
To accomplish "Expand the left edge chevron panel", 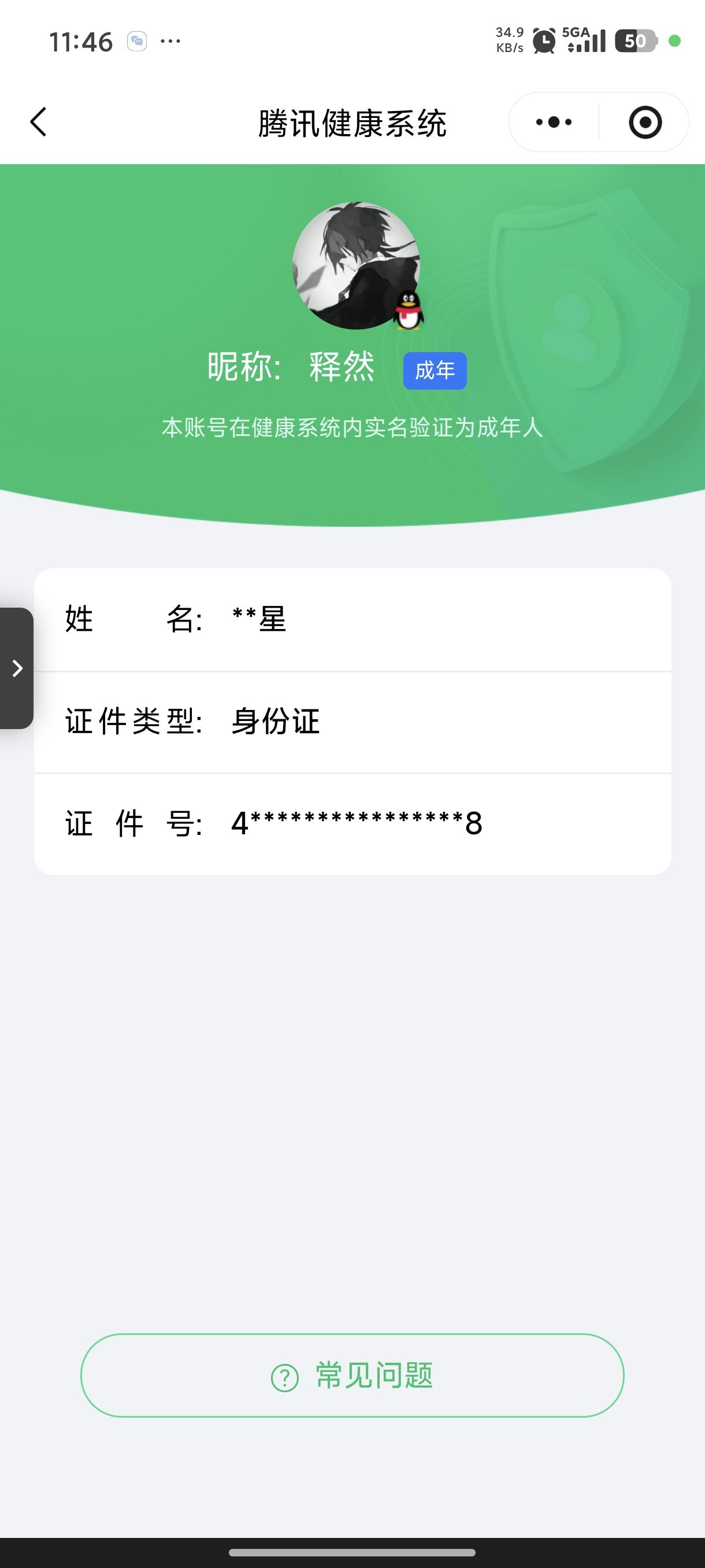I will point(16,668).
